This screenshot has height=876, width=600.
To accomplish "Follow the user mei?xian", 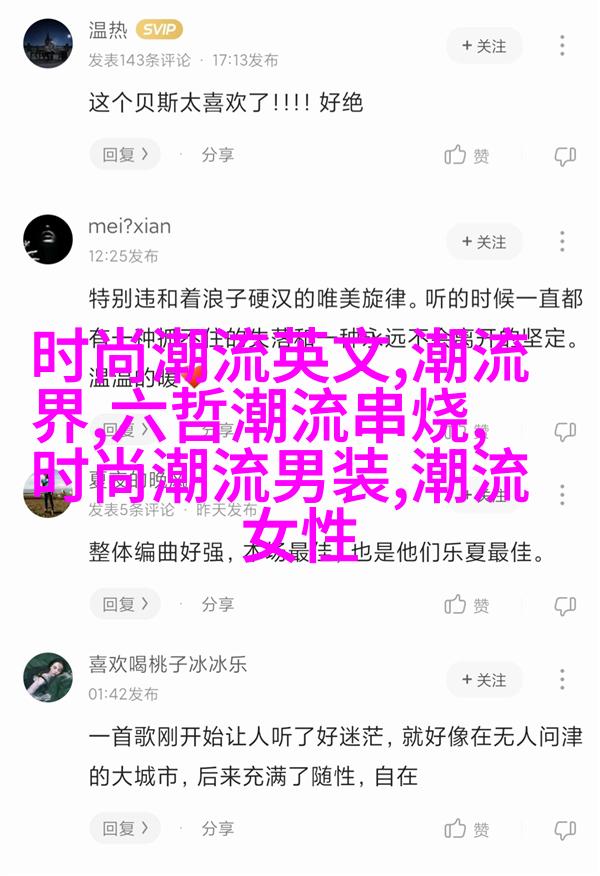I will click(484, 241).
